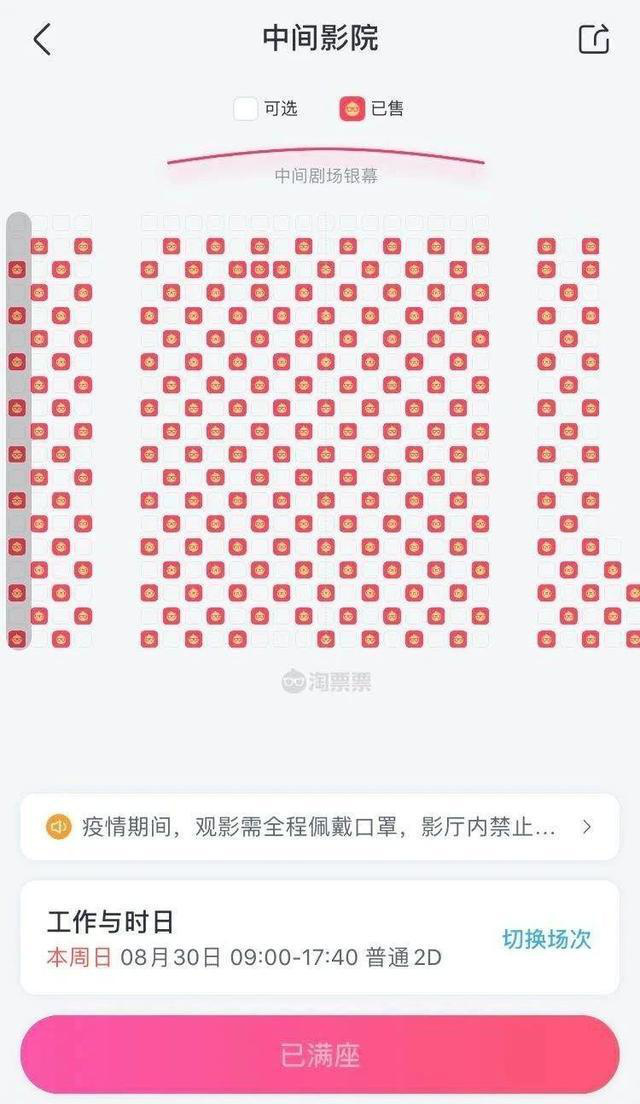640x1104 pixels.
Task: Share this showing via top-right icon
Action: (594, 39)
